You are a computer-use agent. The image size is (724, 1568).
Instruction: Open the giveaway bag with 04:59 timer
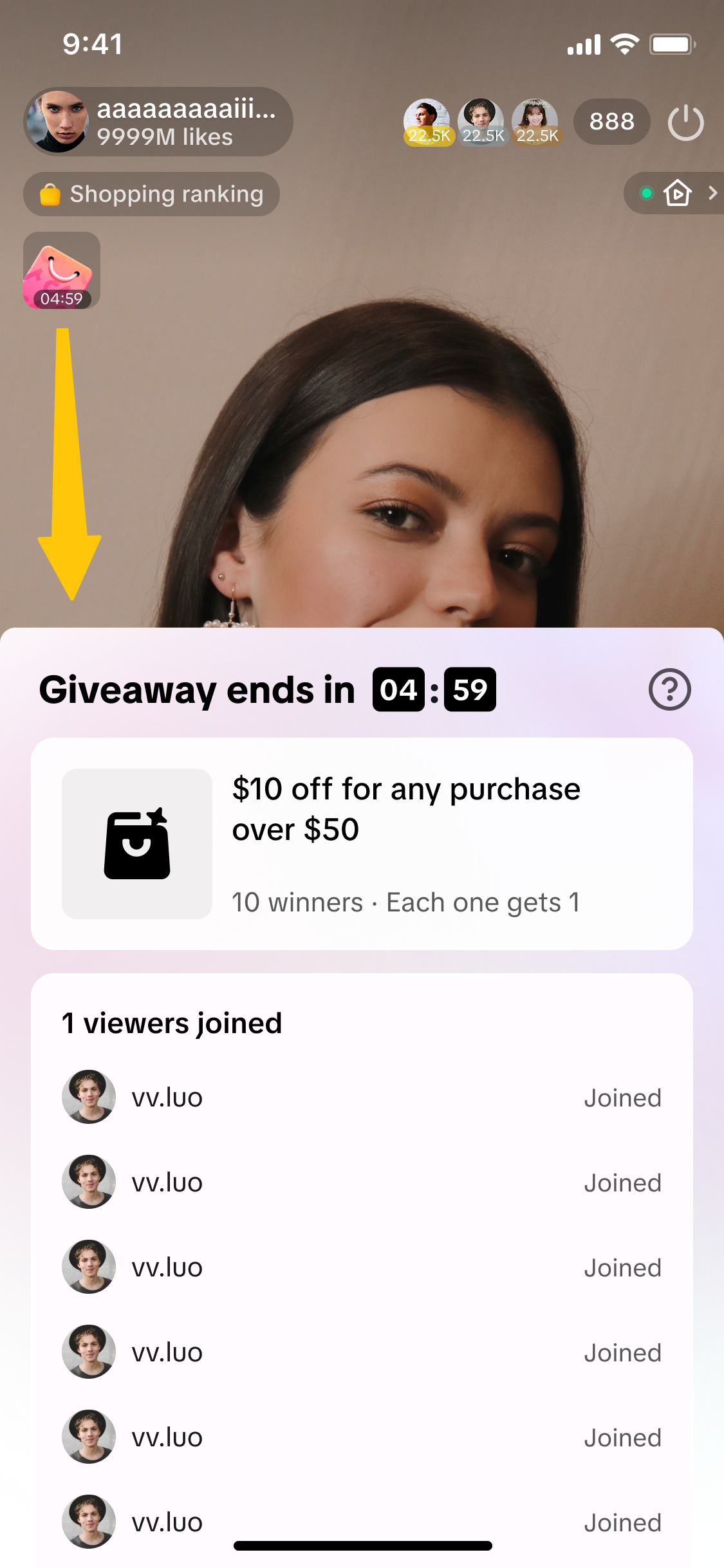pyautogui.click(x=62, y=270)
